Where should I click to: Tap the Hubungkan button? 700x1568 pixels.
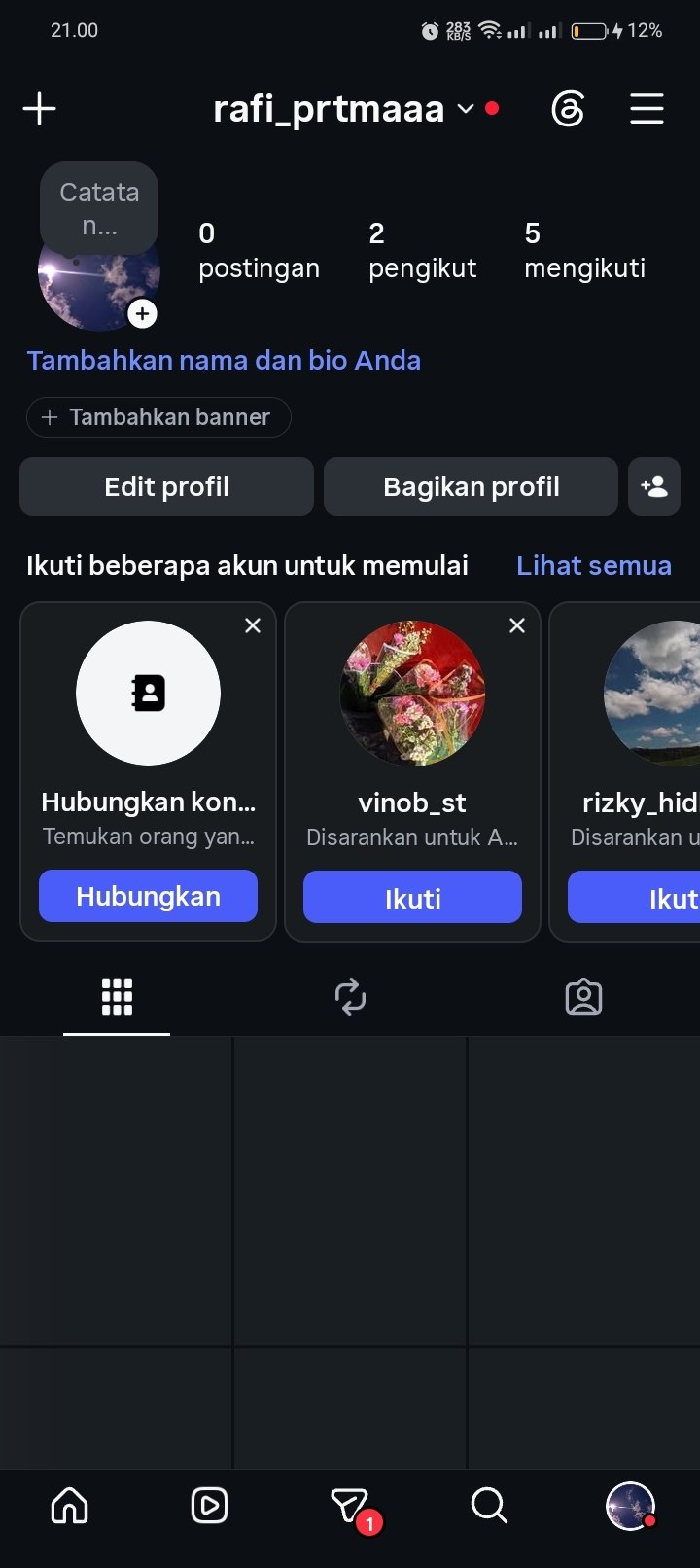(x=148, y=896)
